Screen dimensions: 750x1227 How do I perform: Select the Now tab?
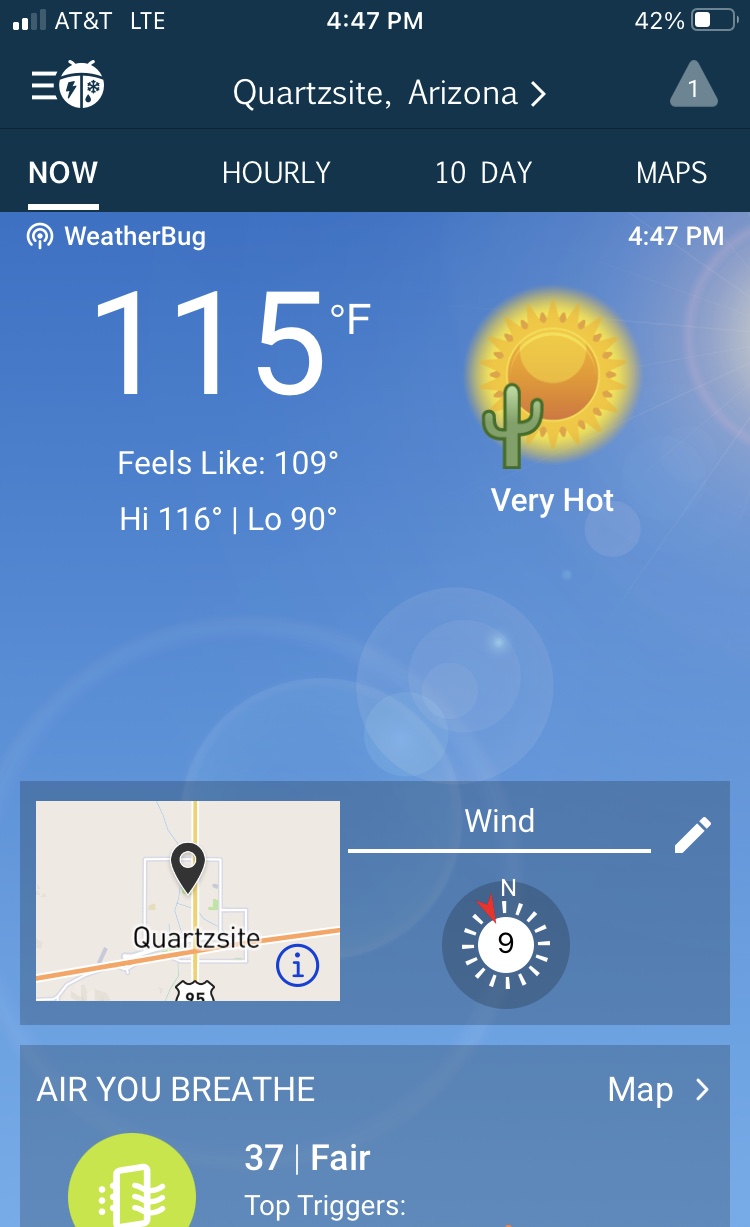[x=63, y=173]
